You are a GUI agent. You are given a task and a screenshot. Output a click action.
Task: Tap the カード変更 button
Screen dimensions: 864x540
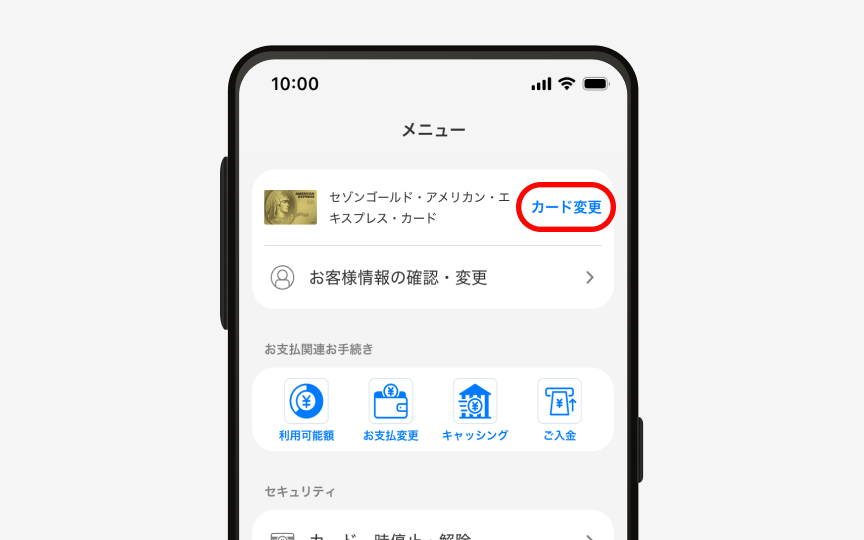pos(566,207)
